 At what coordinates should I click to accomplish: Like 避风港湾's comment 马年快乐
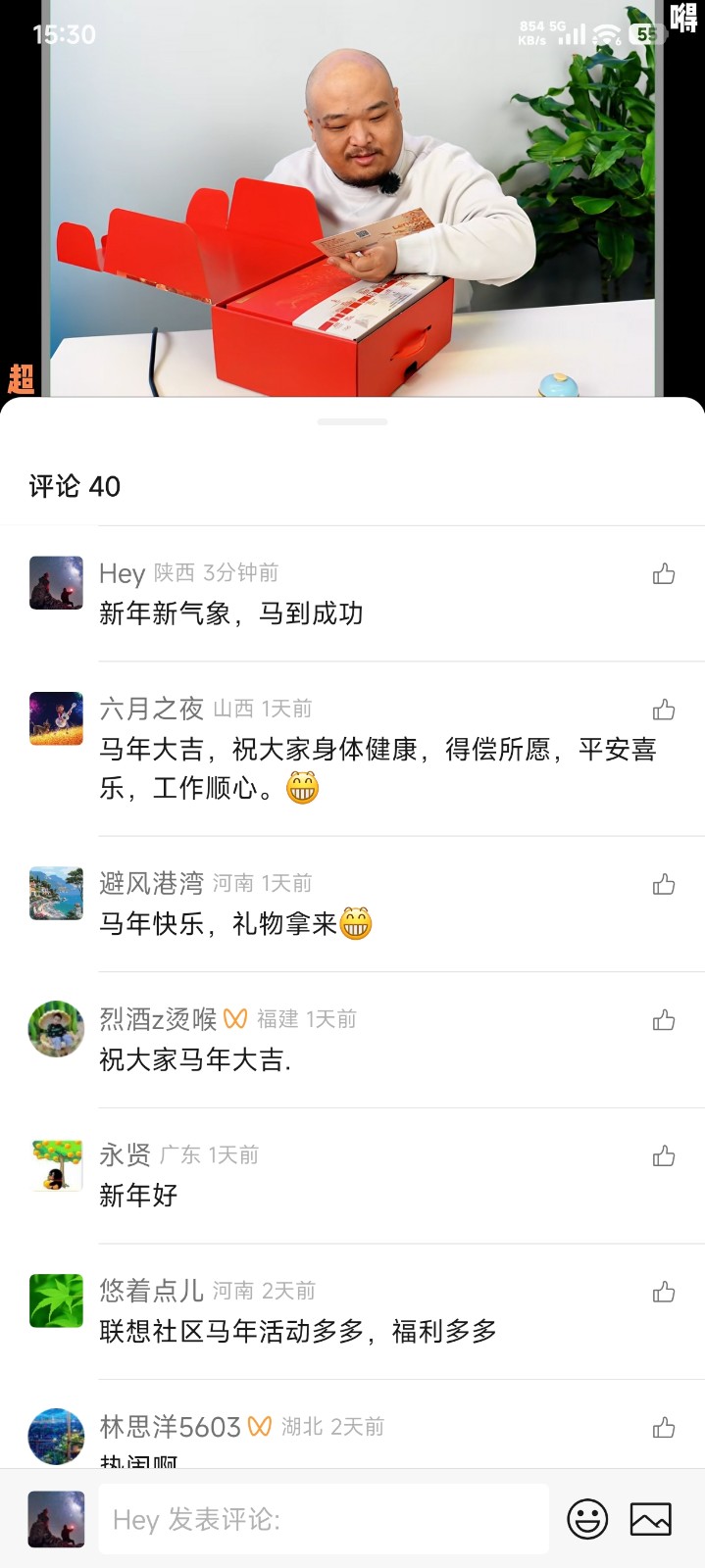pyautogui.click(x=664, y=885)
